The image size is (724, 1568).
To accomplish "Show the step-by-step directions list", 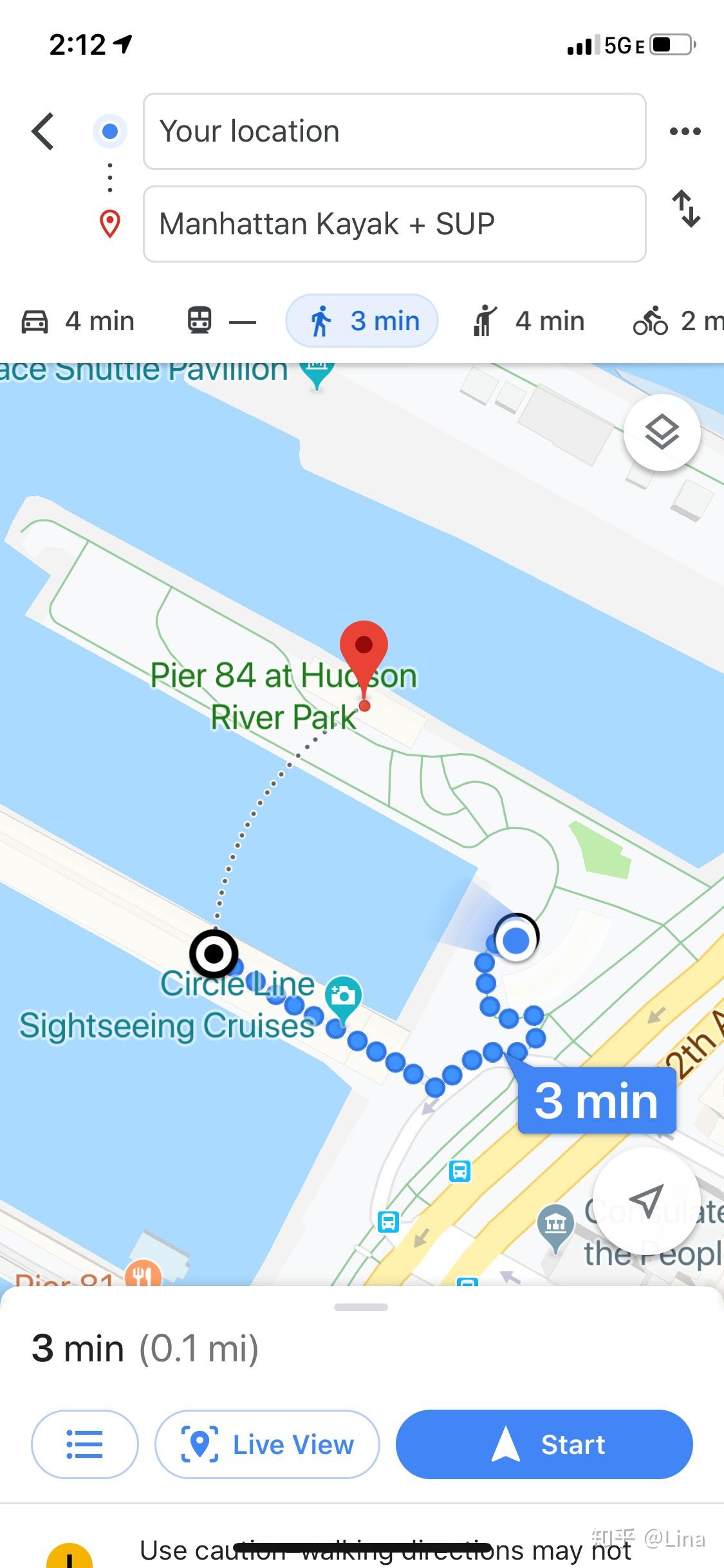I will point(85,1444).
